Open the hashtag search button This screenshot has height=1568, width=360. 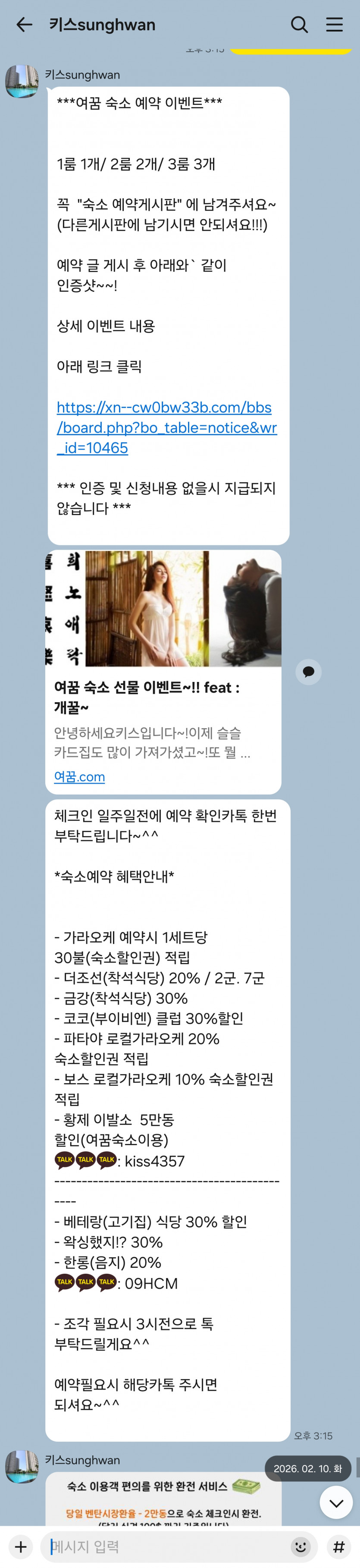[339, 1546]
